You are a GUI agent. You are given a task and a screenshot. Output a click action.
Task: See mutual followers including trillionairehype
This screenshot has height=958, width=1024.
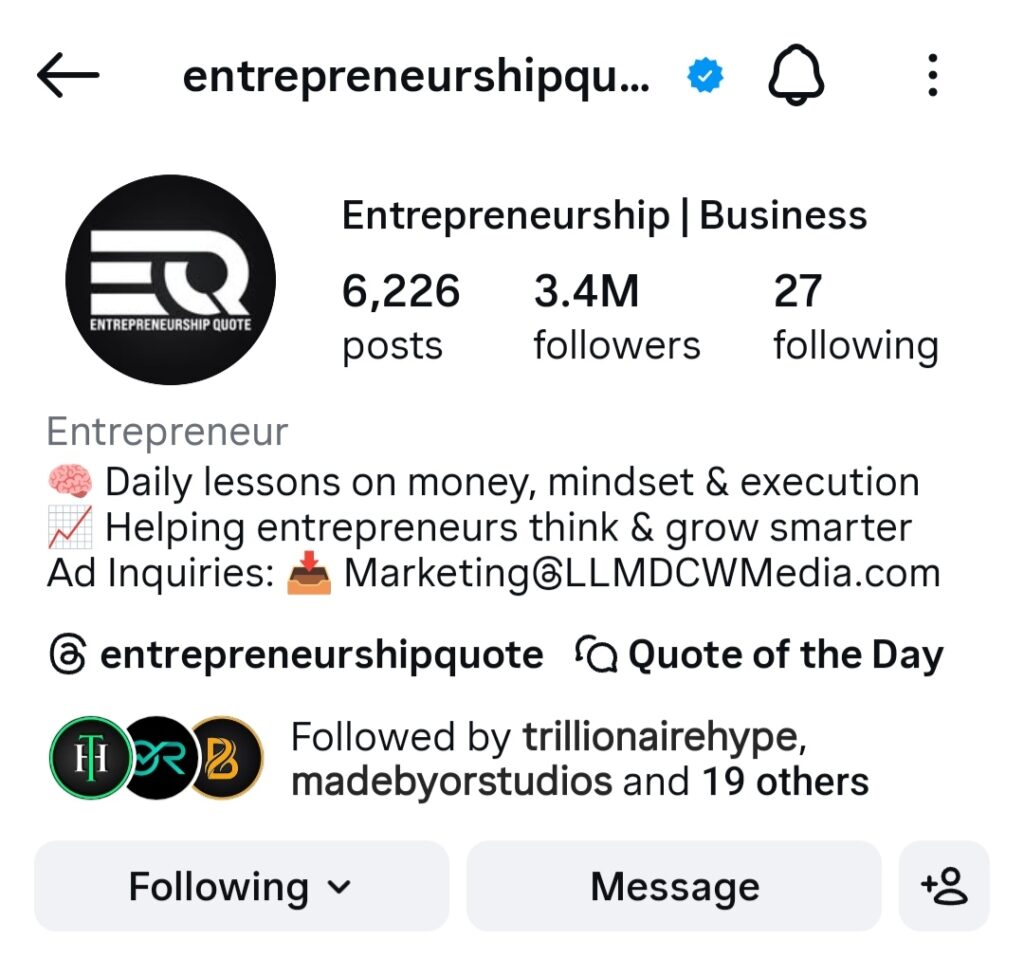[578, 759]
